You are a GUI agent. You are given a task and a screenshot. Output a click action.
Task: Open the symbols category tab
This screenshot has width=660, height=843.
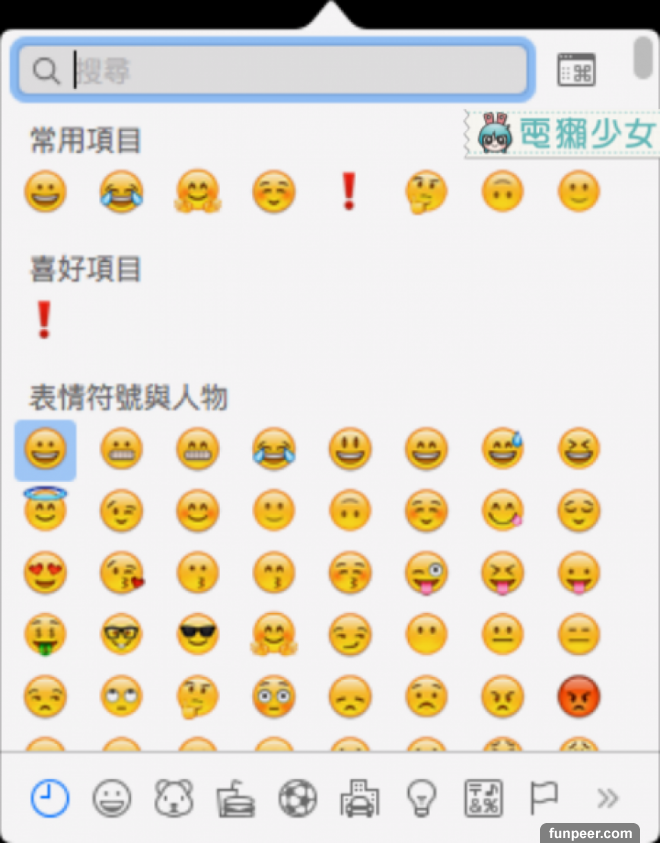click(483, 798)
